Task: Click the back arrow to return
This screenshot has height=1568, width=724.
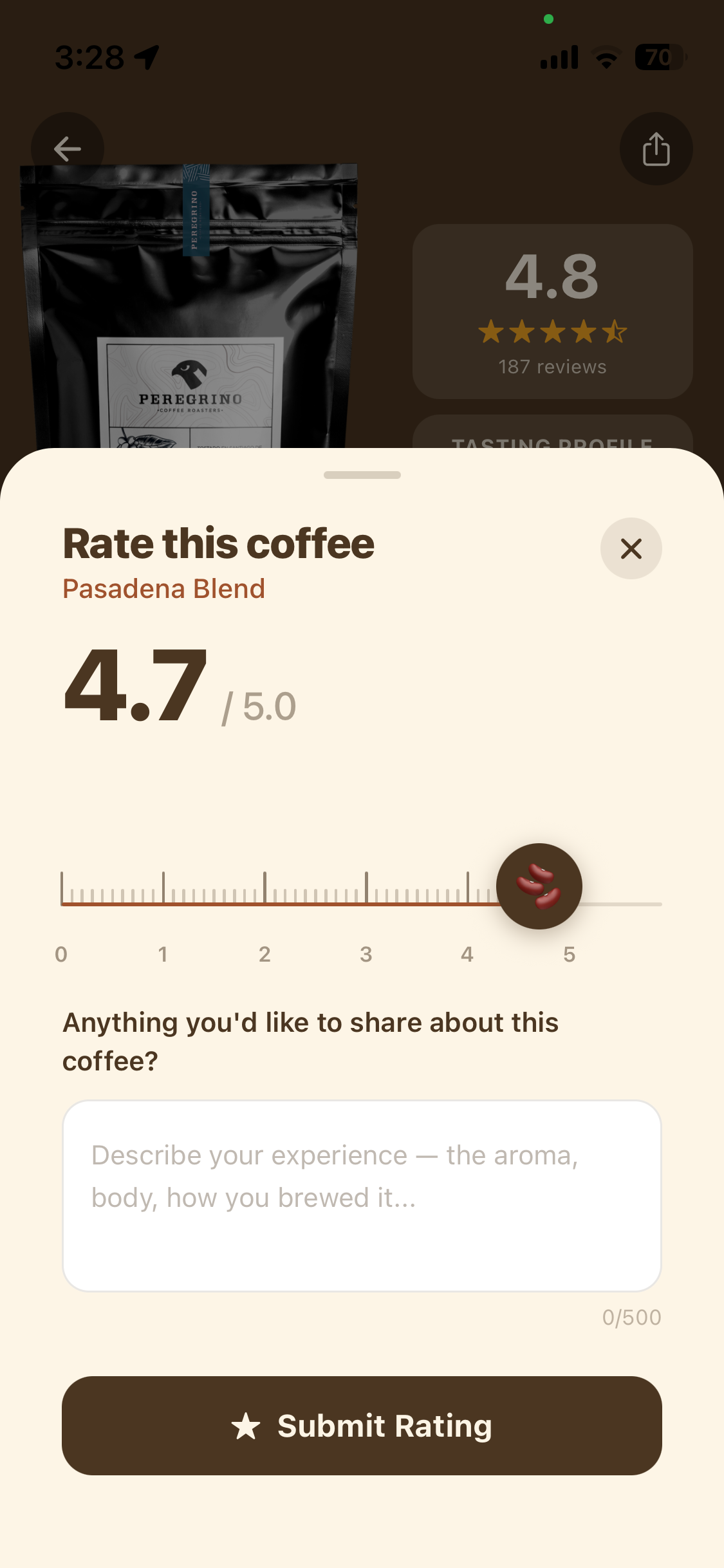Action: coord(67,148)
